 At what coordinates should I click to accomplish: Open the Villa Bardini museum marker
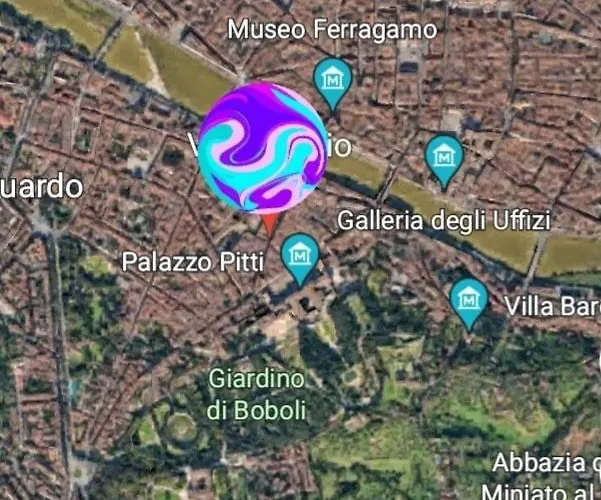[468, 298]
